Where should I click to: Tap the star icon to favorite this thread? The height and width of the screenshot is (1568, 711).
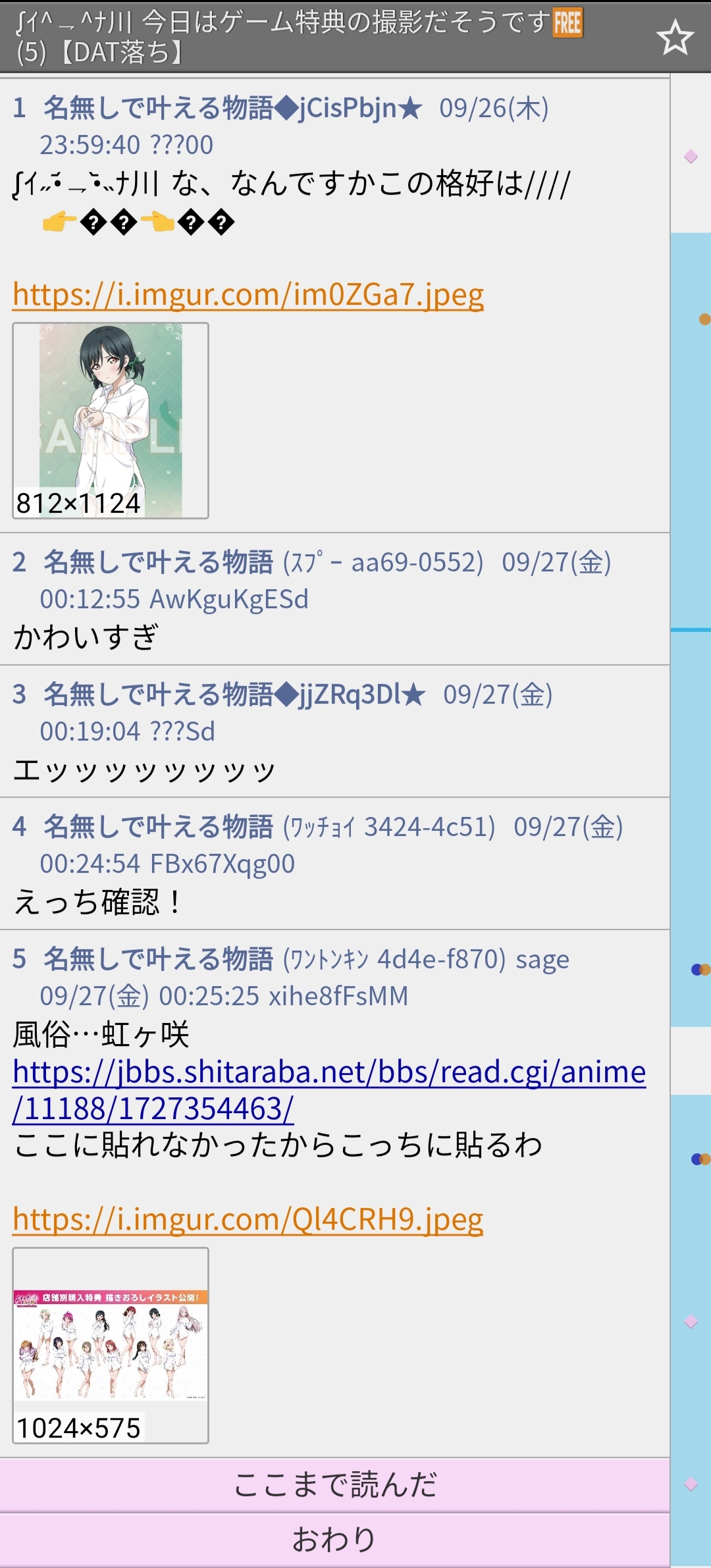(675, 38)
